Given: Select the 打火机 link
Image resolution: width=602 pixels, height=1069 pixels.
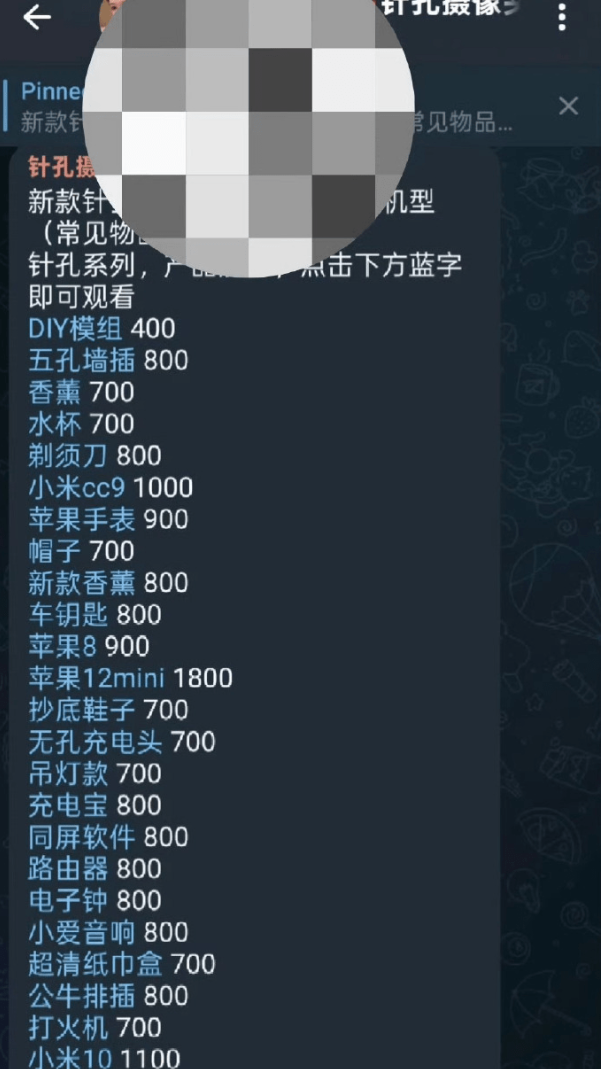Looking at the screenshot, I should [69, 1028].
